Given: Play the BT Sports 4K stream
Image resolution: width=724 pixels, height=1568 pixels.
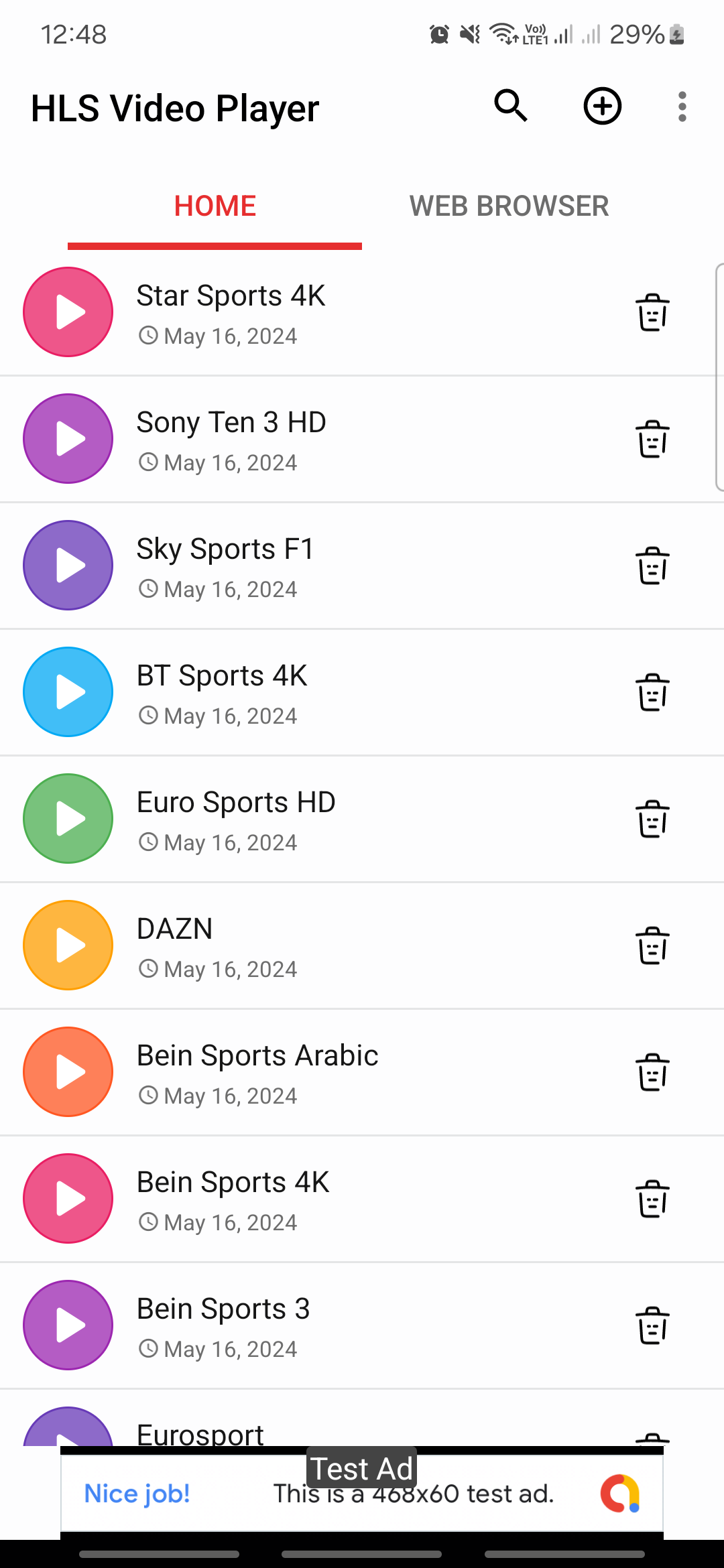Looking at the screenshot, I should [x=68, y=692].
